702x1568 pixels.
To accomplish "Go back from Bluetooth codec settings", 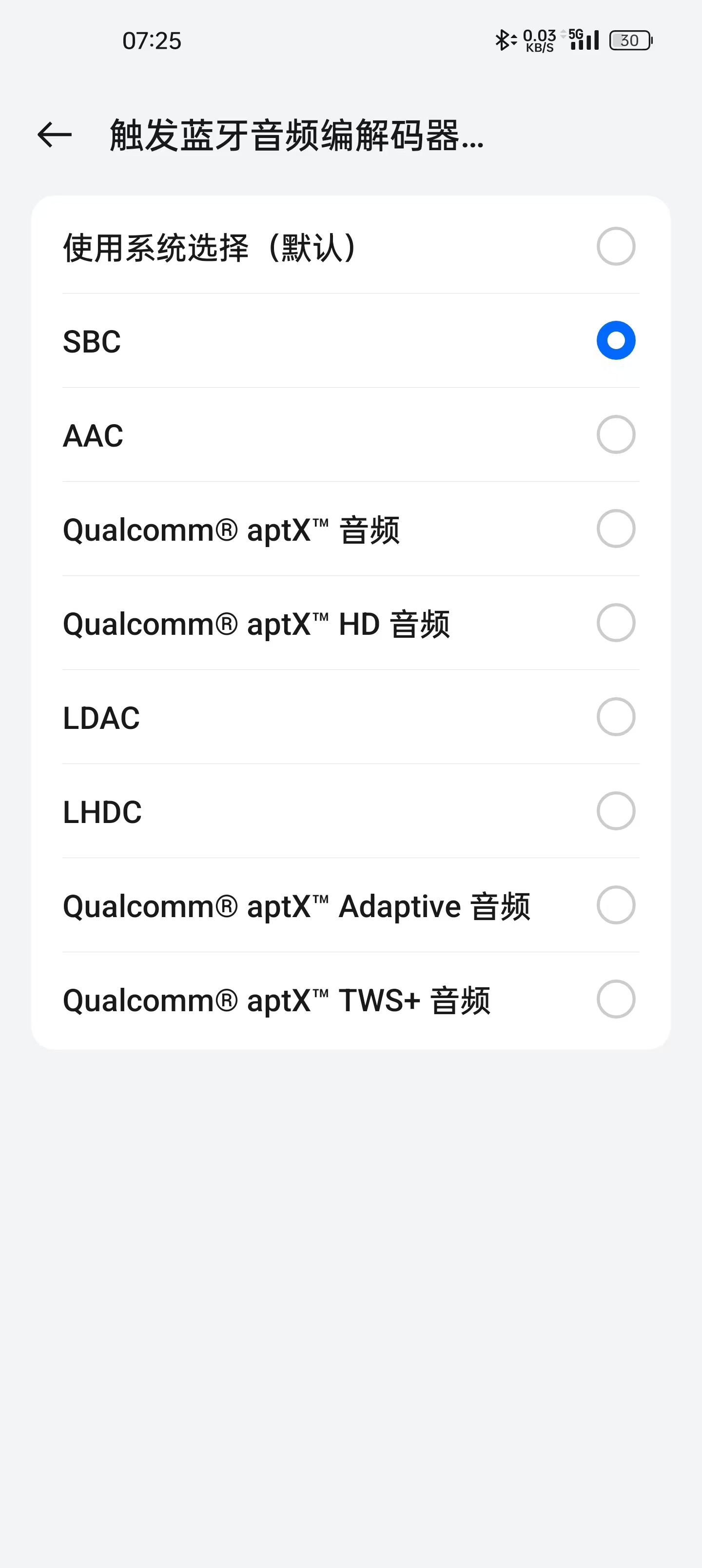I will pyautogui.click(x=55, y=135).
